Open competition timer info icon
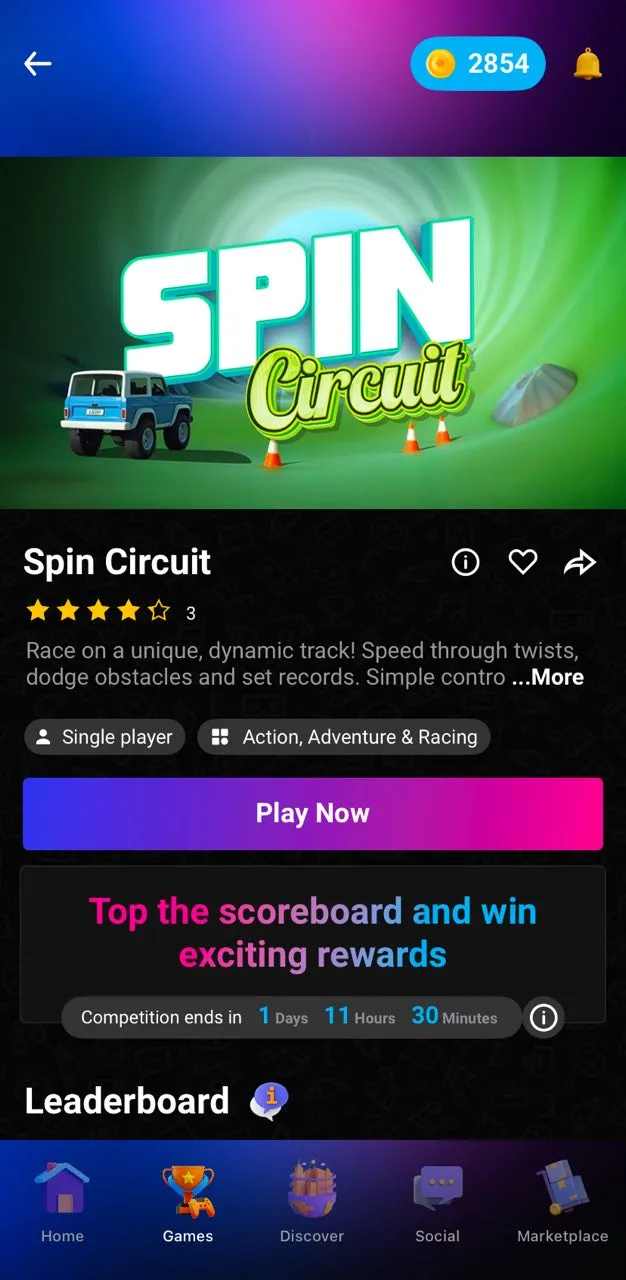Viewport: 626px width, 1280px height. [543, 1018]
